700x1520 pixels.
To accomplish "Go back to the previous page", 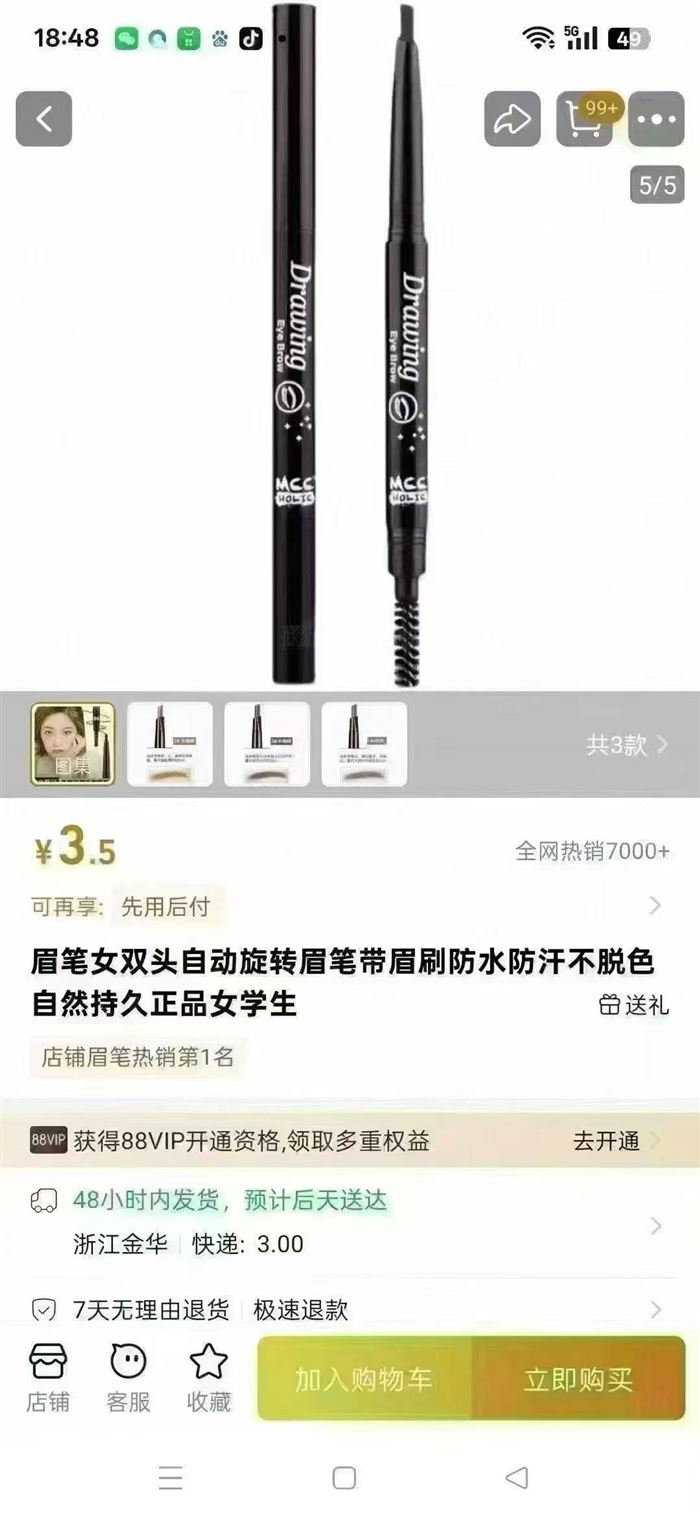I will click(44, 119).
